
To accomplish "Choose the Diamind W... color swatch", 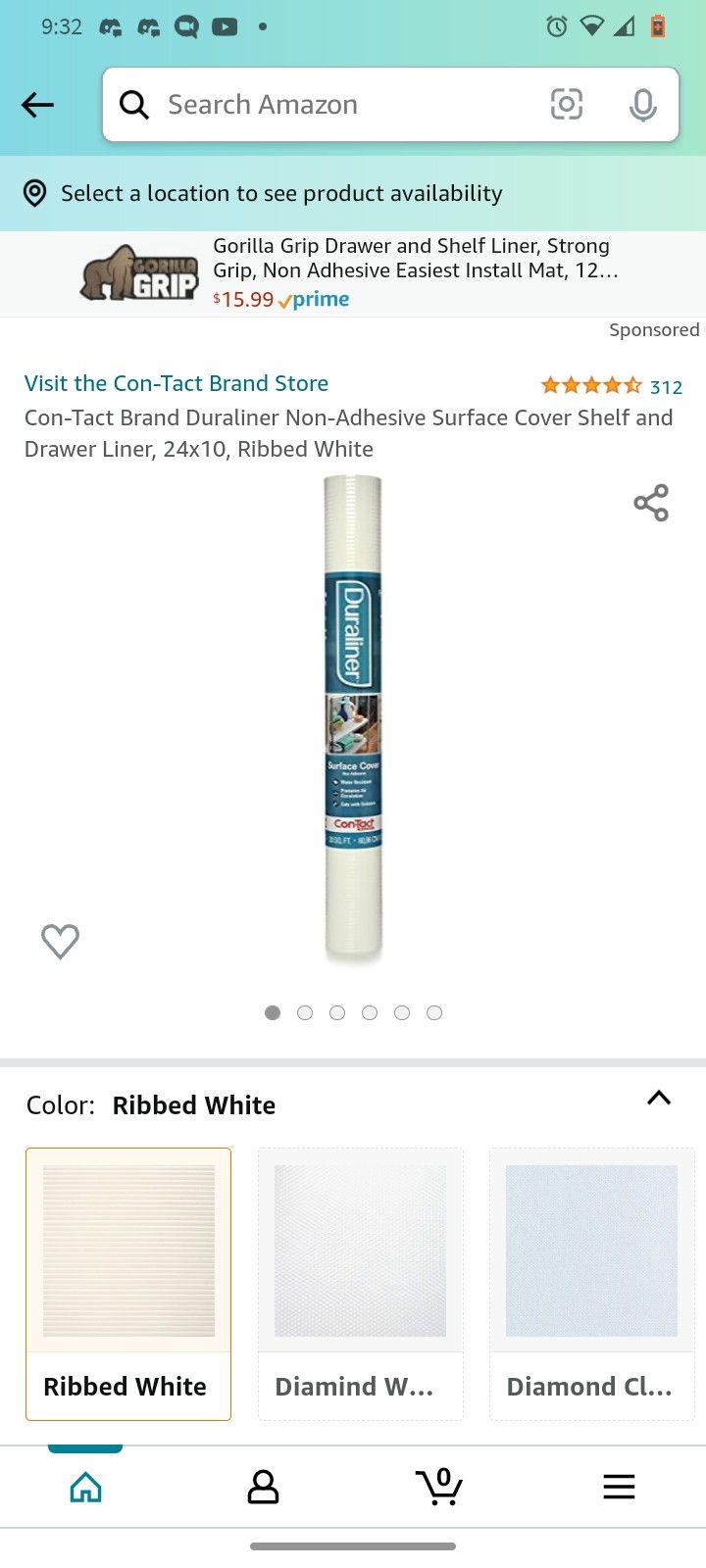I will click(360, 1284).
